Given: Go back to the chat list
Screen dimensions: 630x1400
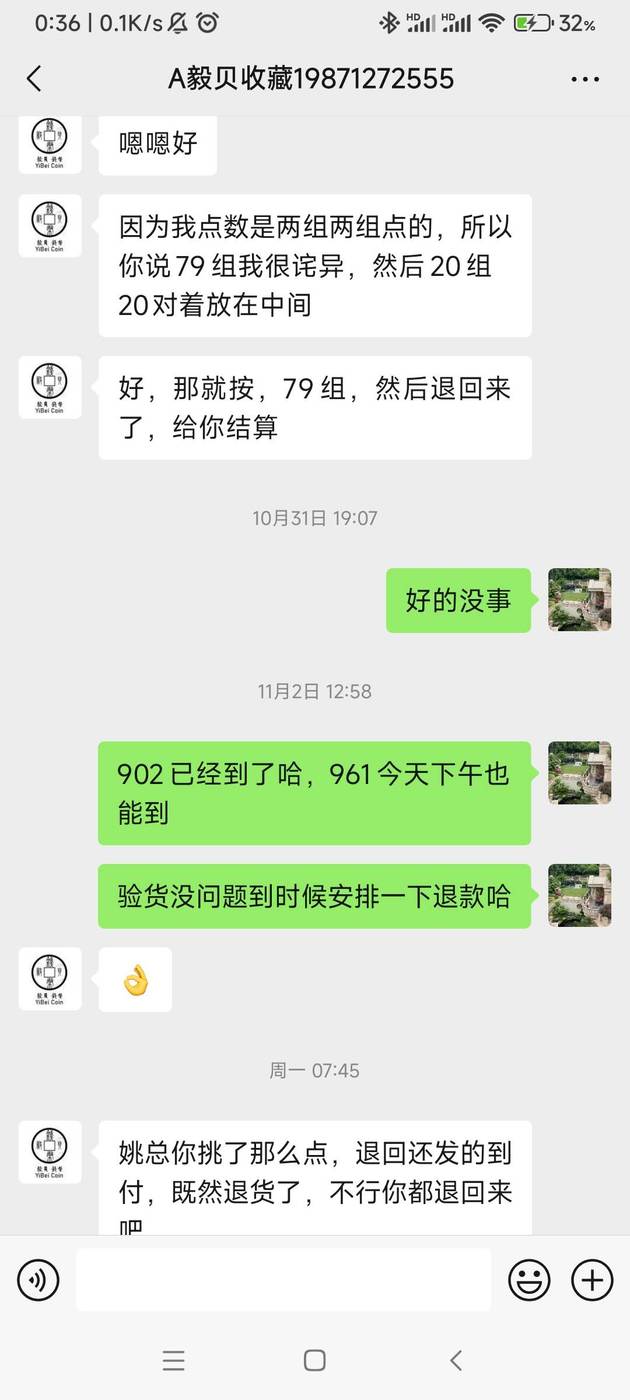Looking at the screenshot, I should (34, 79).
